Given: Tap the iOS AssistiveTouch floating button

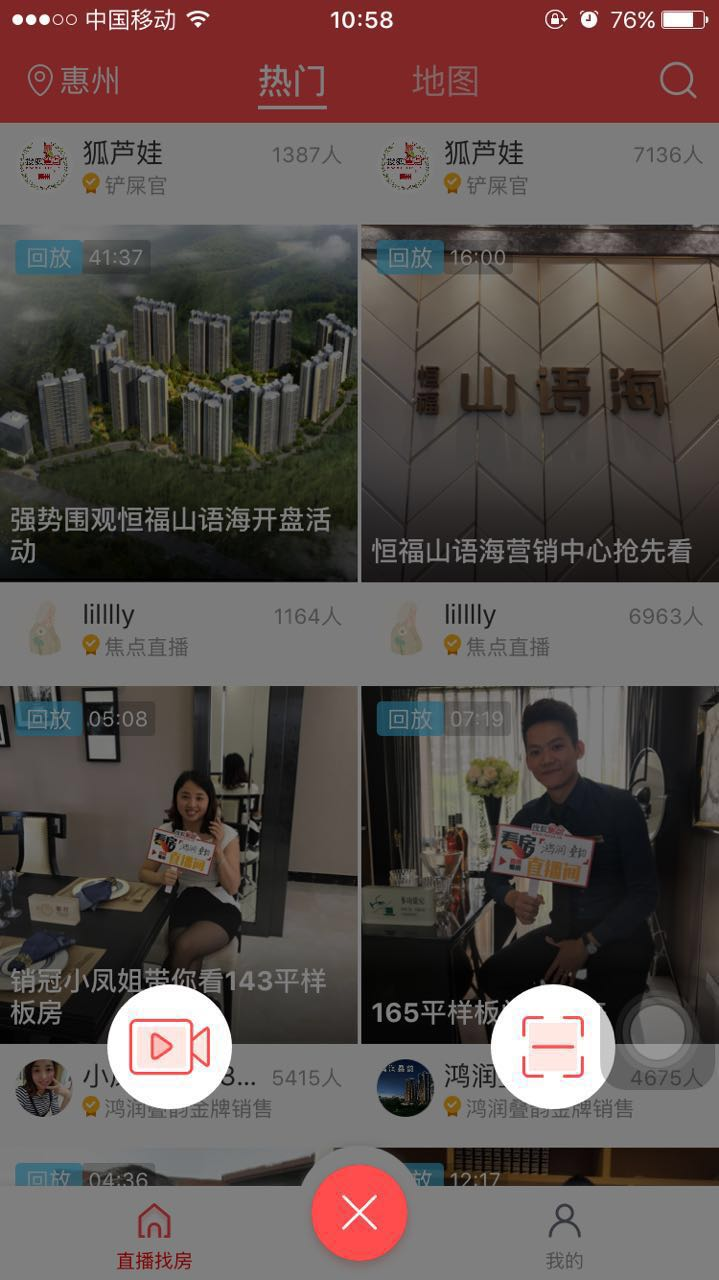Looking at the screenshot, I should click(657, 1031).
